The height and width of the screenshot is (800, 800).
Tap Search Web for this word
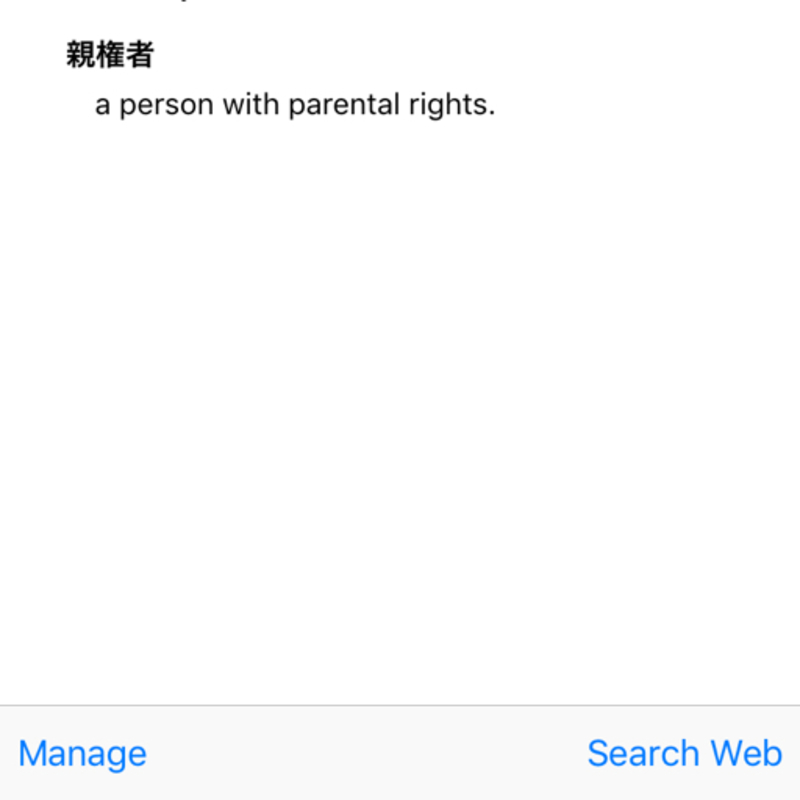(x=684, y=753)
